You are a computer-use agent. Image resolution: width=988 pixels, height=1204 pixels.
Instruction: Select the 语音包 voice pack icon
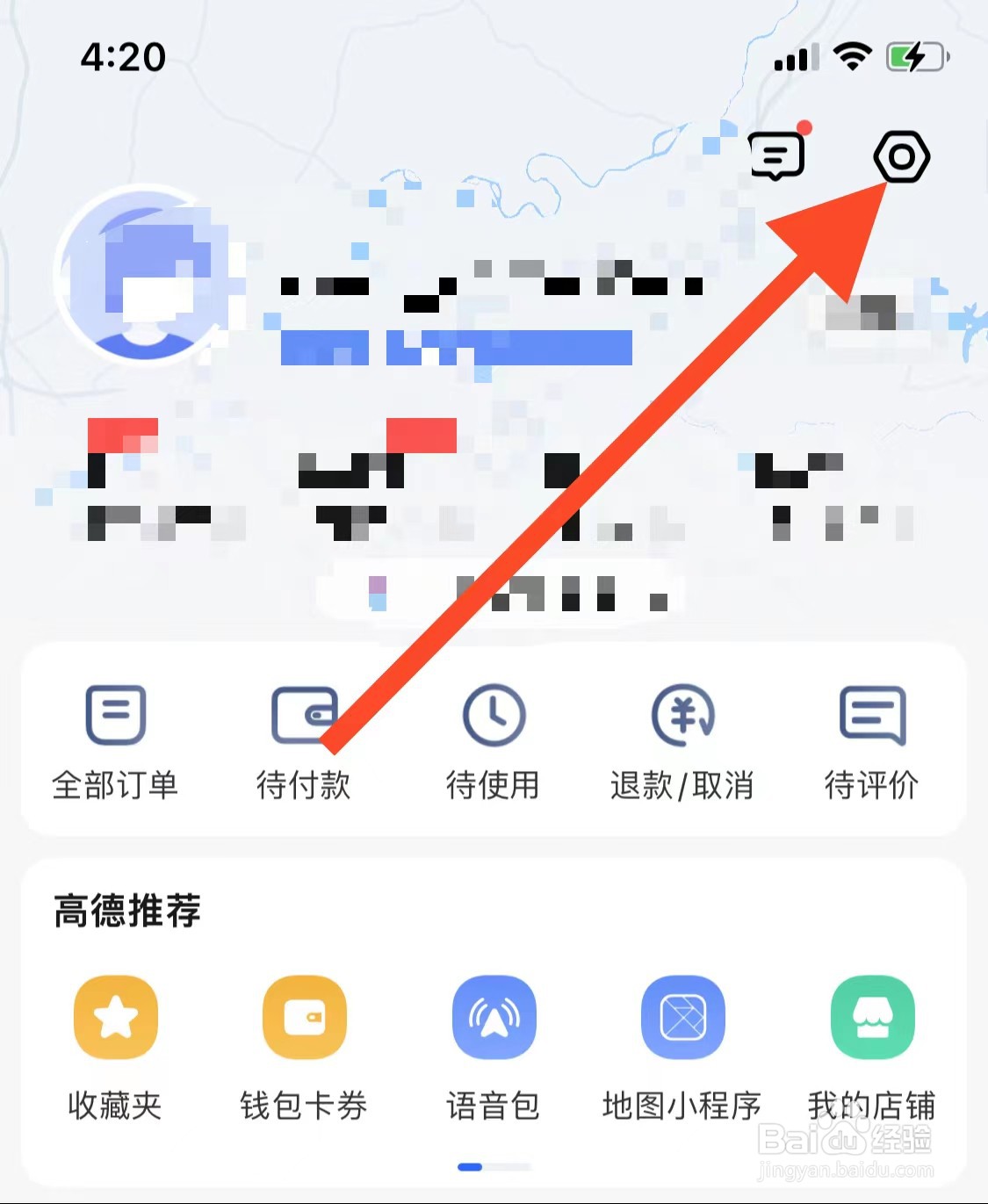[493, 1016]
